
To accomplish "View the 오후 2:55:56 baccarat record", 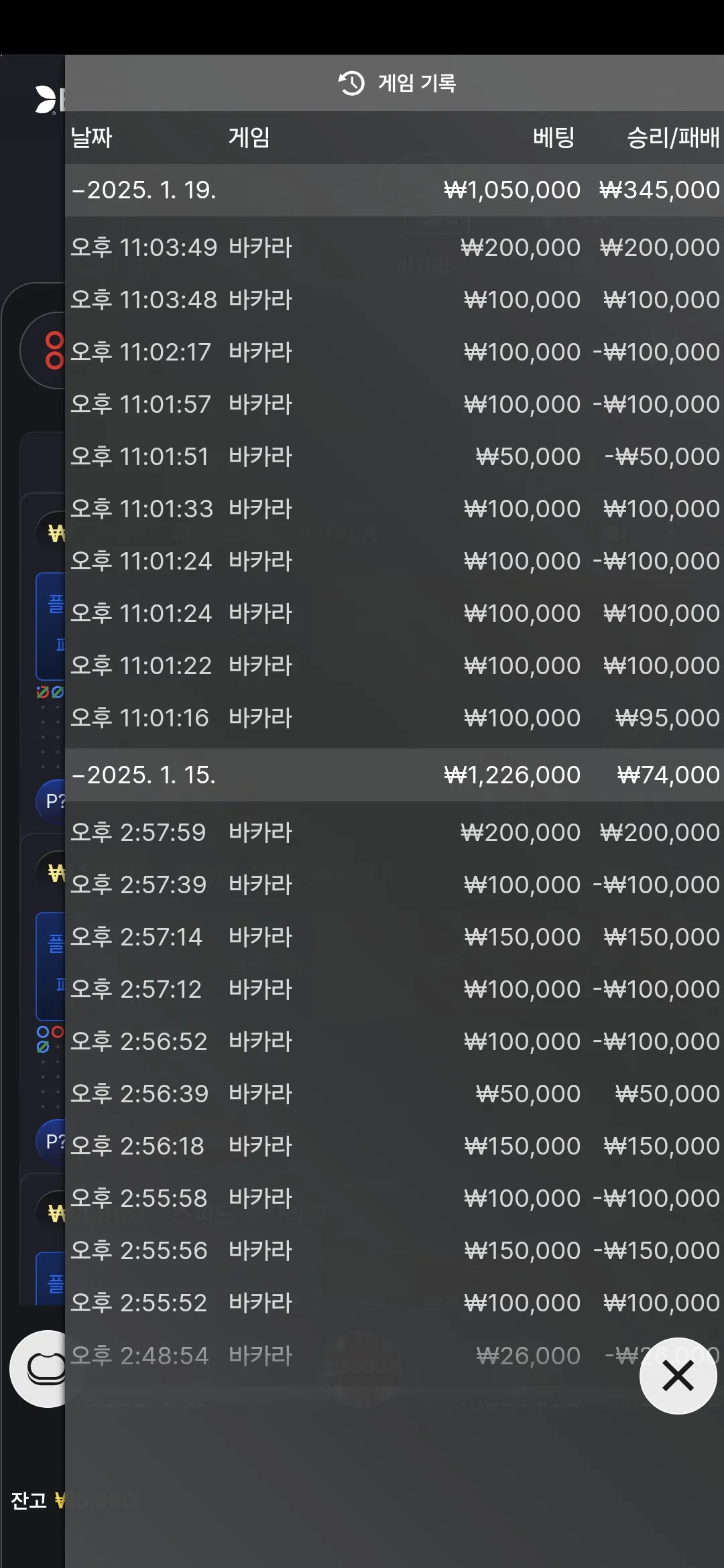I will pos(394,1251).
